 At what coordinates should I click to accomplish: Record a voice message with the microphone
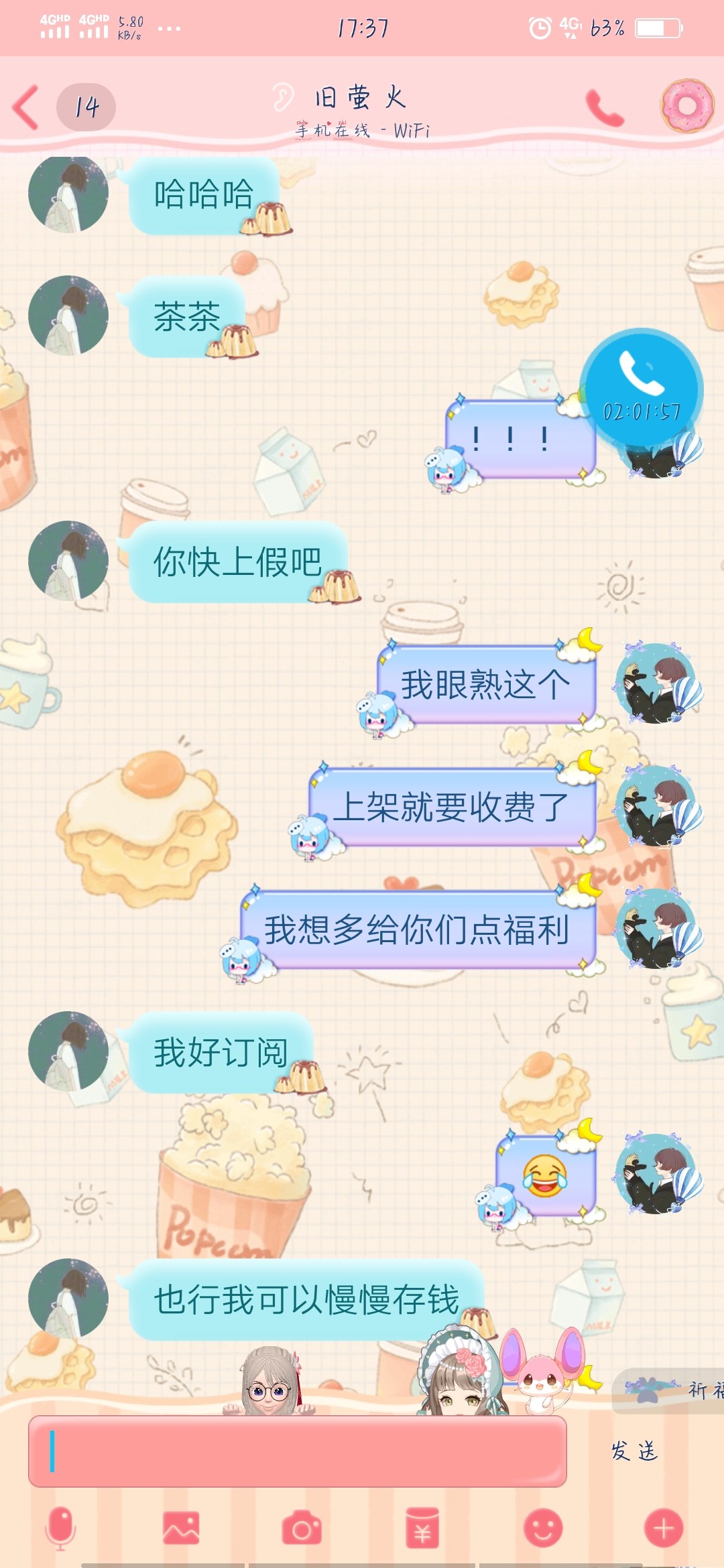(60, 1528)
